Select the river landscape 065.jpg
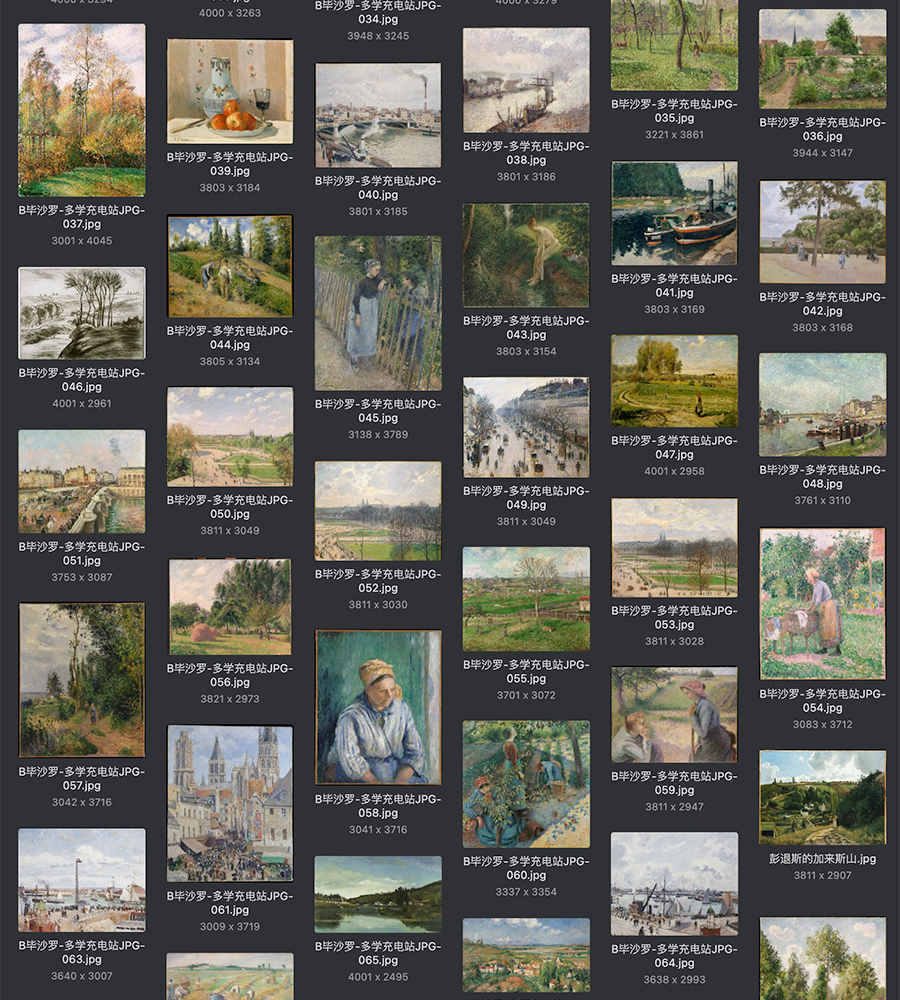The width and height of the screenshot is (900, 1000). click(x=378, y=894)
